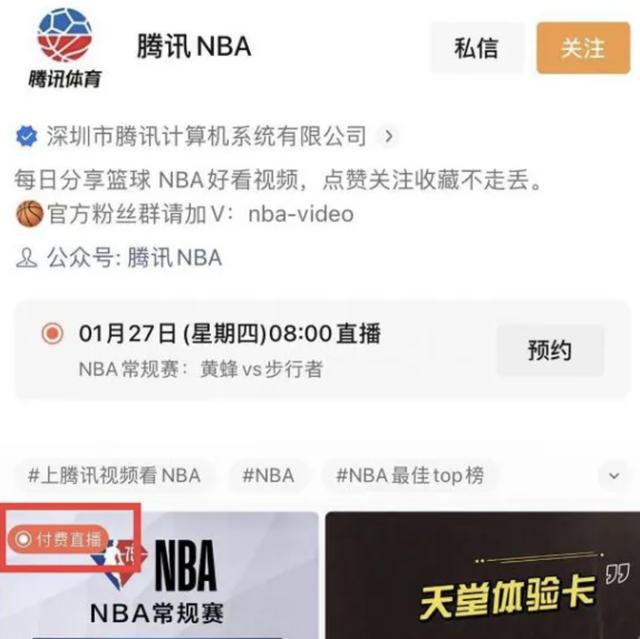The height and width of the screenshot is (639, 640).
Task: Tap the 私信 button to message 腾讯NBA
Action: (476, 48)
